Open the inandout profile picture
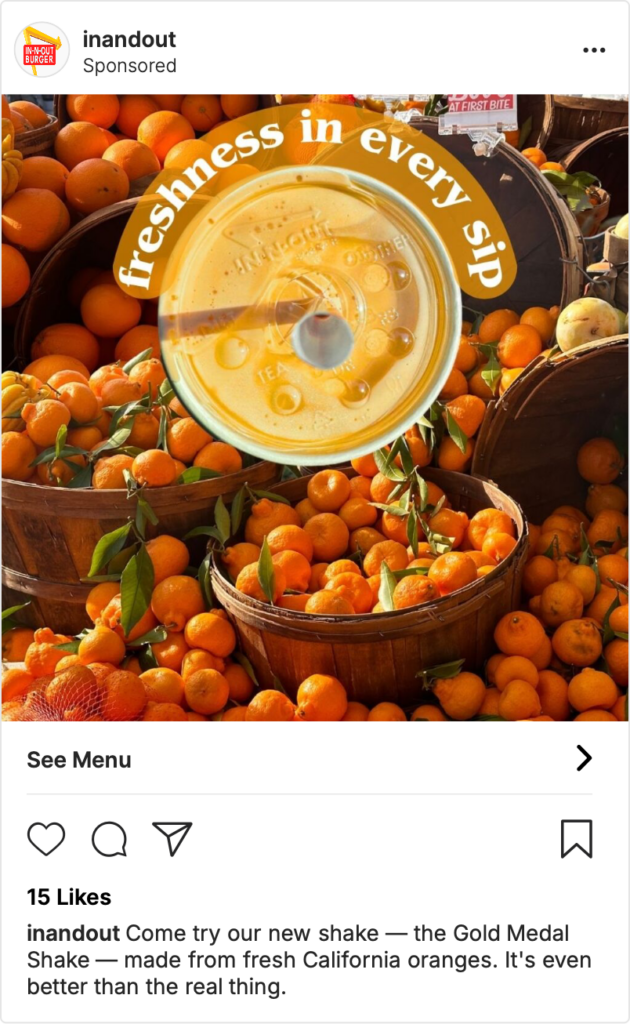The image size is (630, 1024). click(x=42, y=50)
